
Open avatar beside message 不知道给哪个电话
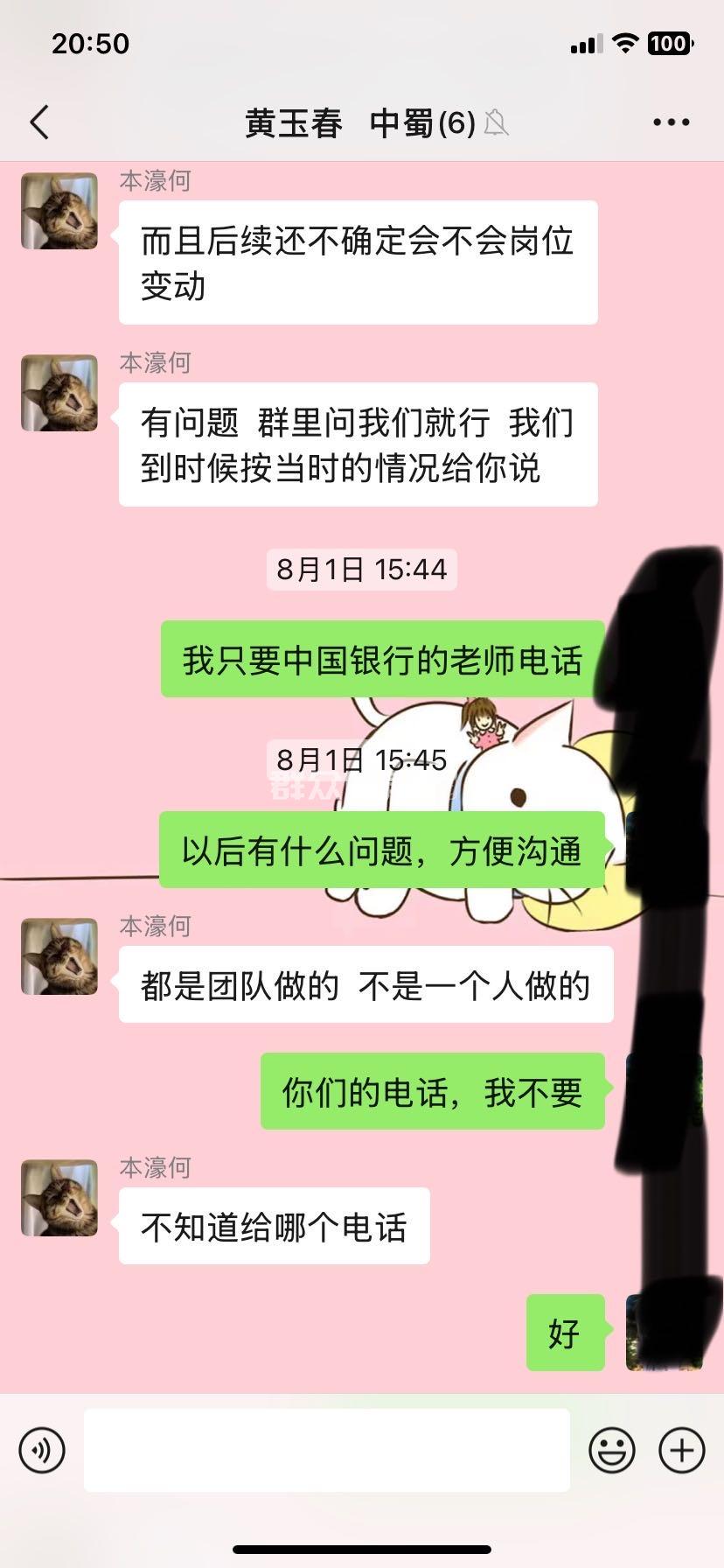59,1198
